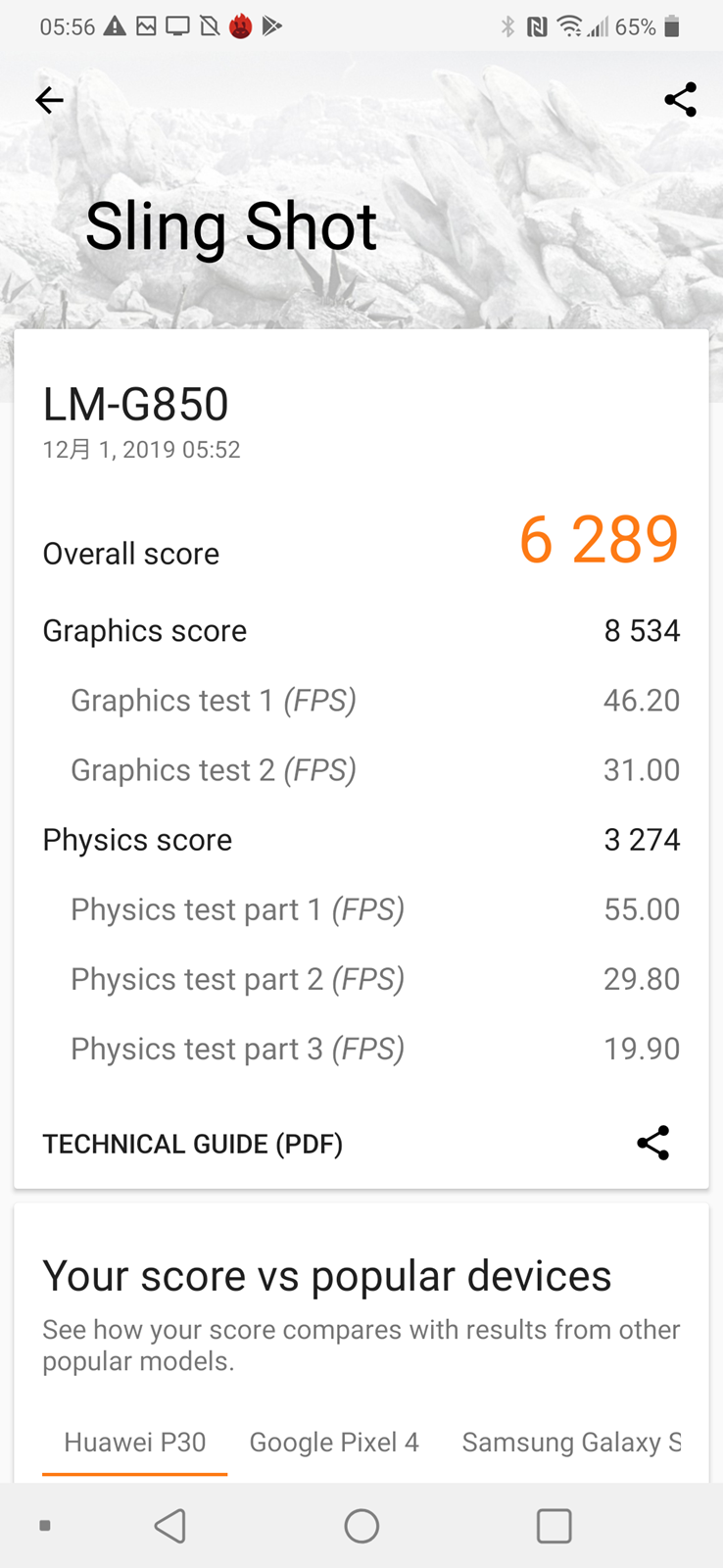The image size is (723, 1568).
Task: Go back using the top arrow
Action: (49, 100)
